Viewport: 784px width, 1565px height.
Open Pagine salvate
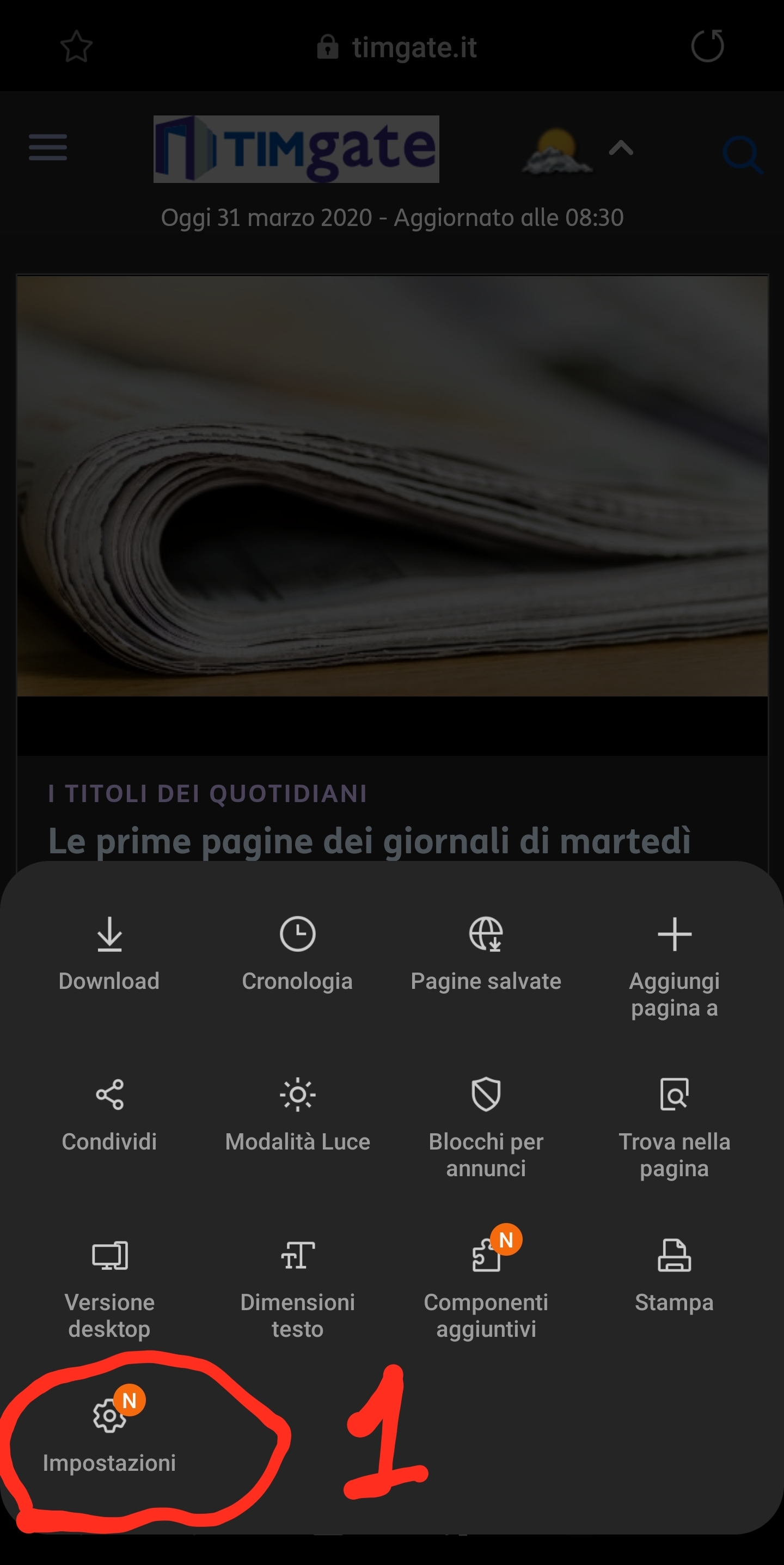pyautogui.click(x=486, y=954)
